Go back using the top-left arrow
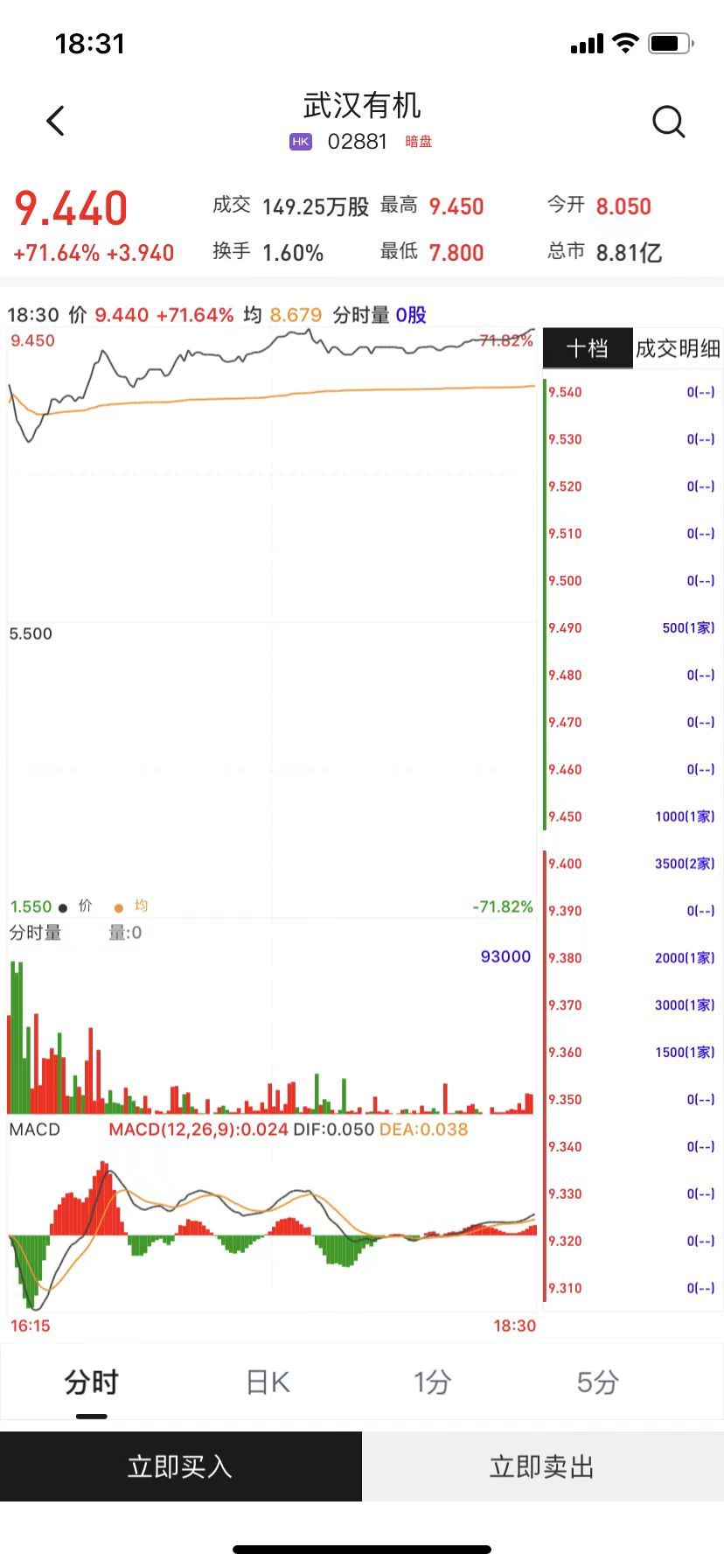The image size is (724, 1568). click(56, 121)
